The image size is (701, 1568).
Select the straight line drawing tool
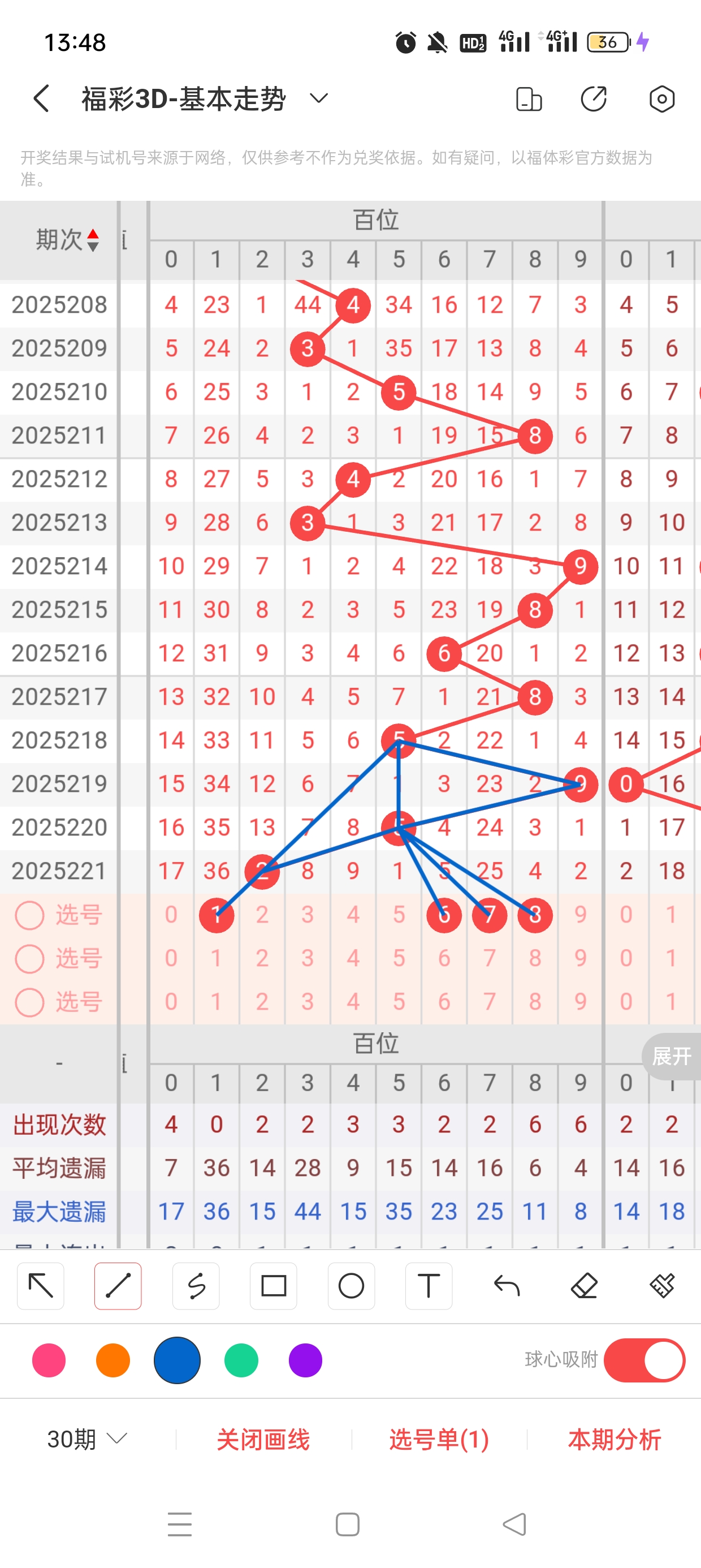[x=118, y=1286]
